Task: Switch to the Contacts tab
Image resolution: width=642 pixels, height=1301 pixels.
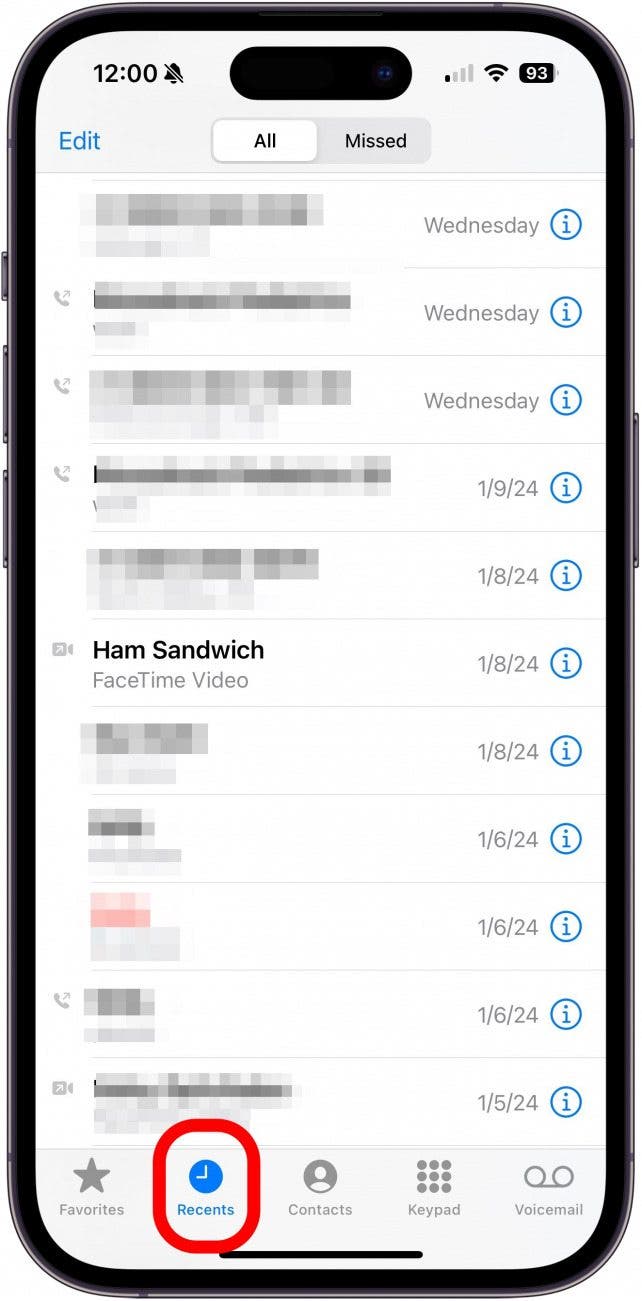Action: 320,1187
